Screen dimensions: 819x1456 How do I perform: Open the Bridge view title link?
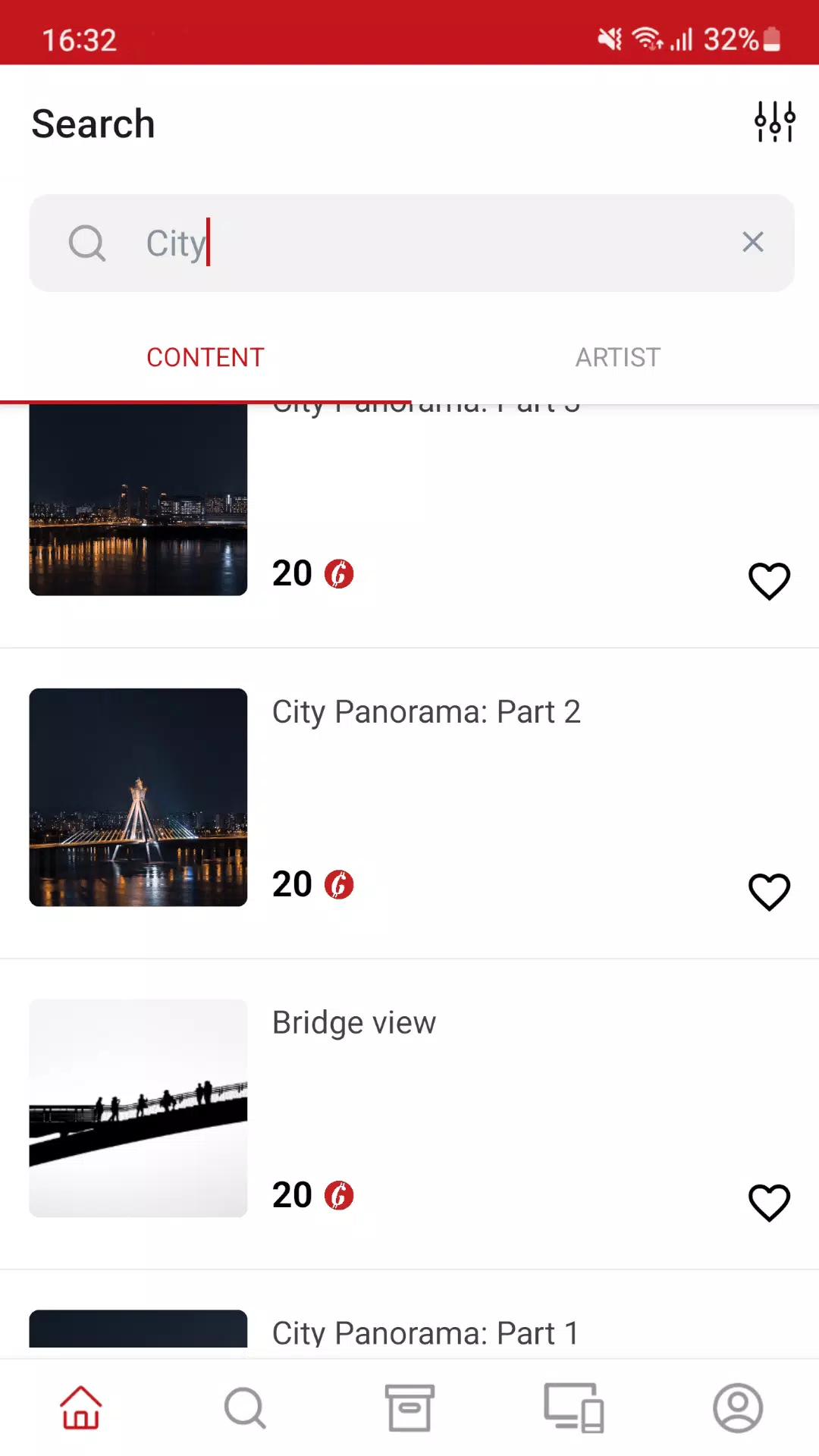point(353,1022)
